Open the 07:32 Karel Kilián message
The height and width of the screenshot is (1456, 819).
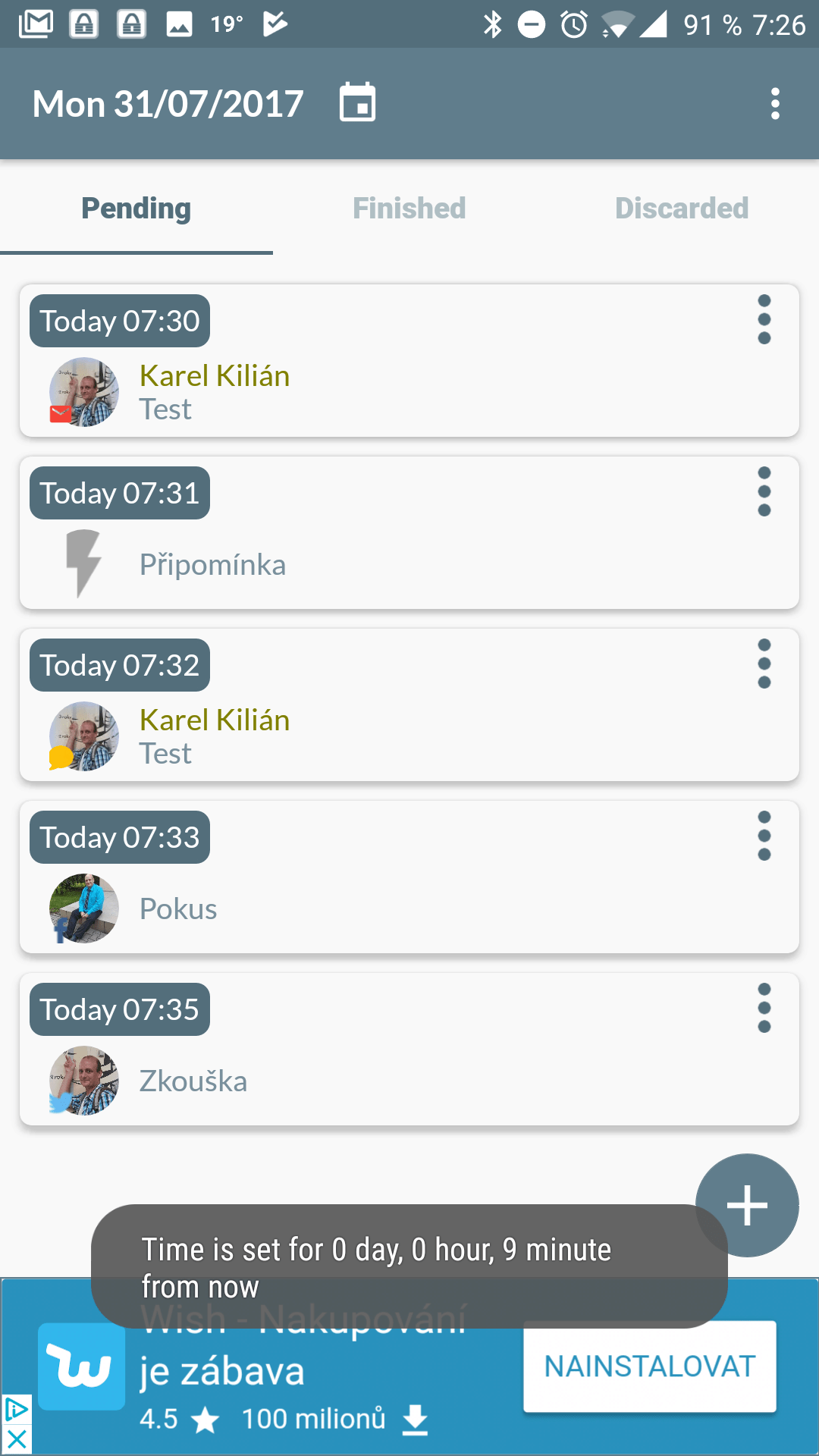click(409, 705)
